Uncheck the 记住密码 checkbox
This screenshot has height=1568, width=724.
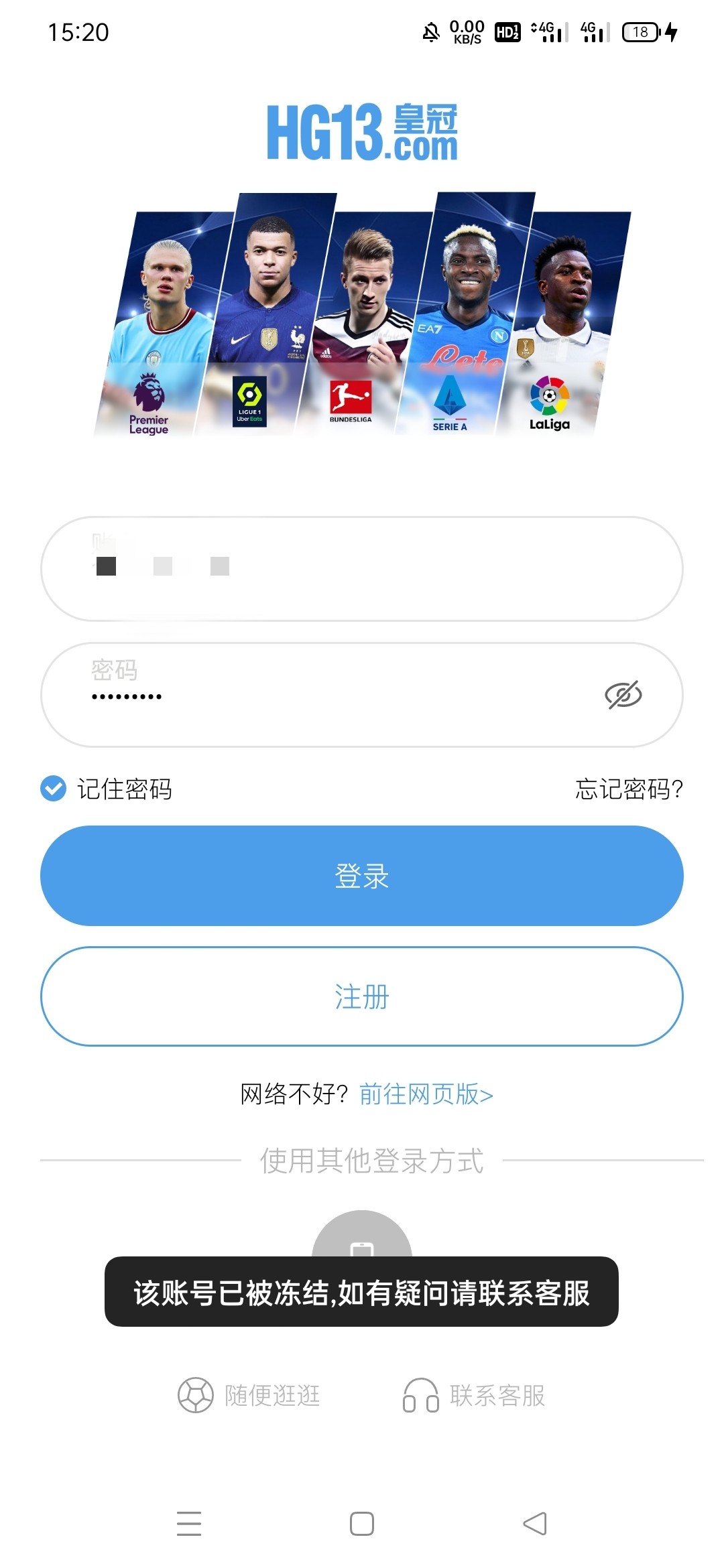(54, 789)
